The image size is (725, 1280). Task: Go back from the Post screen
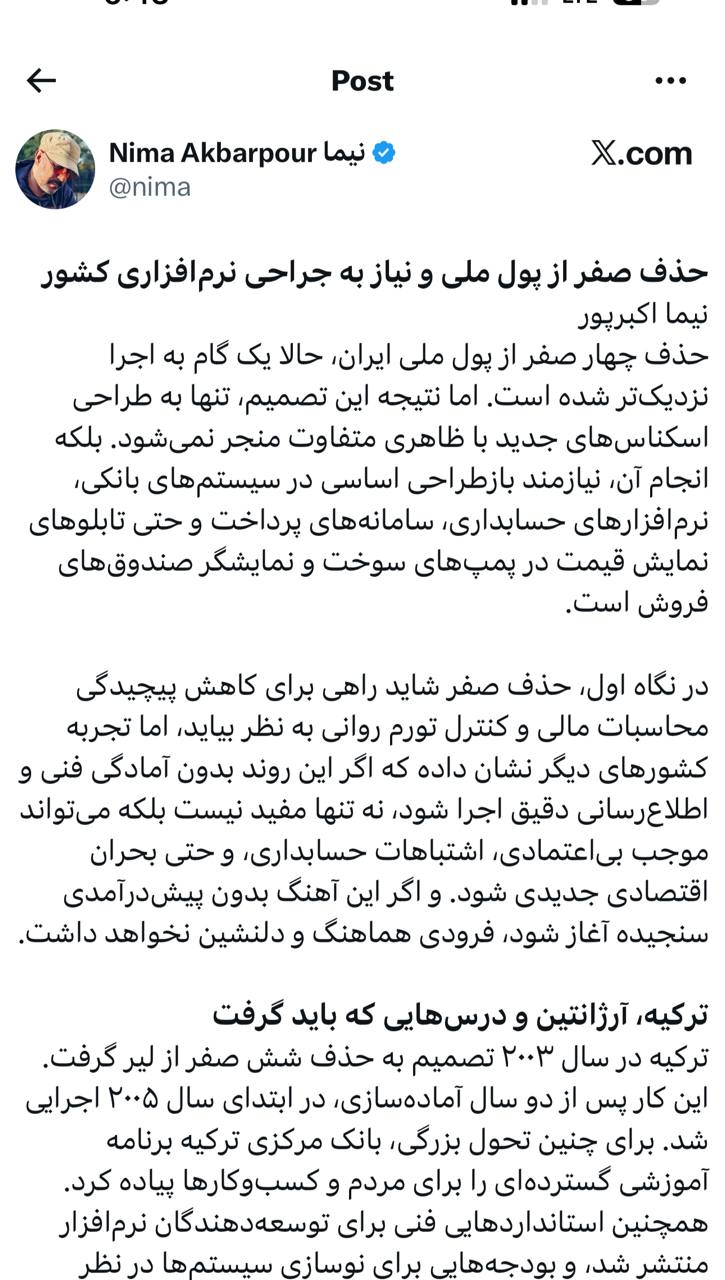(41, 81)
